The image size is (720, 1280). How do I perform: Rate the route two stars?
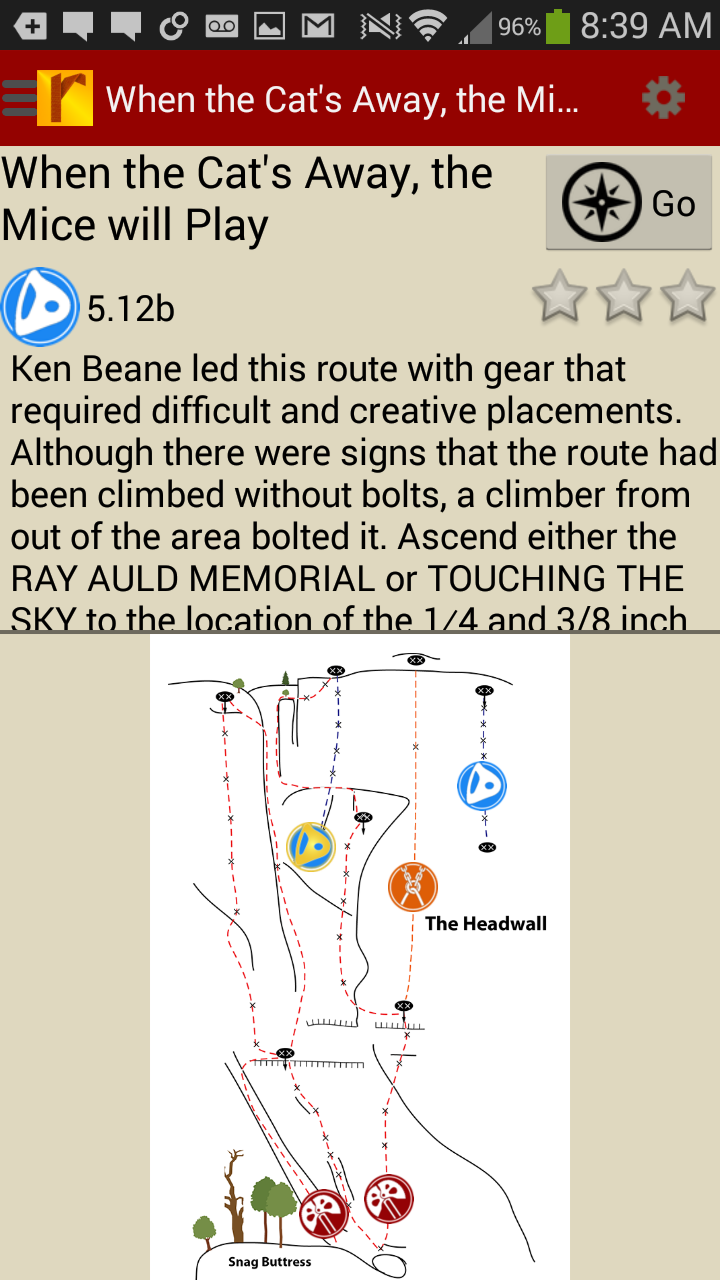(624, 297)
